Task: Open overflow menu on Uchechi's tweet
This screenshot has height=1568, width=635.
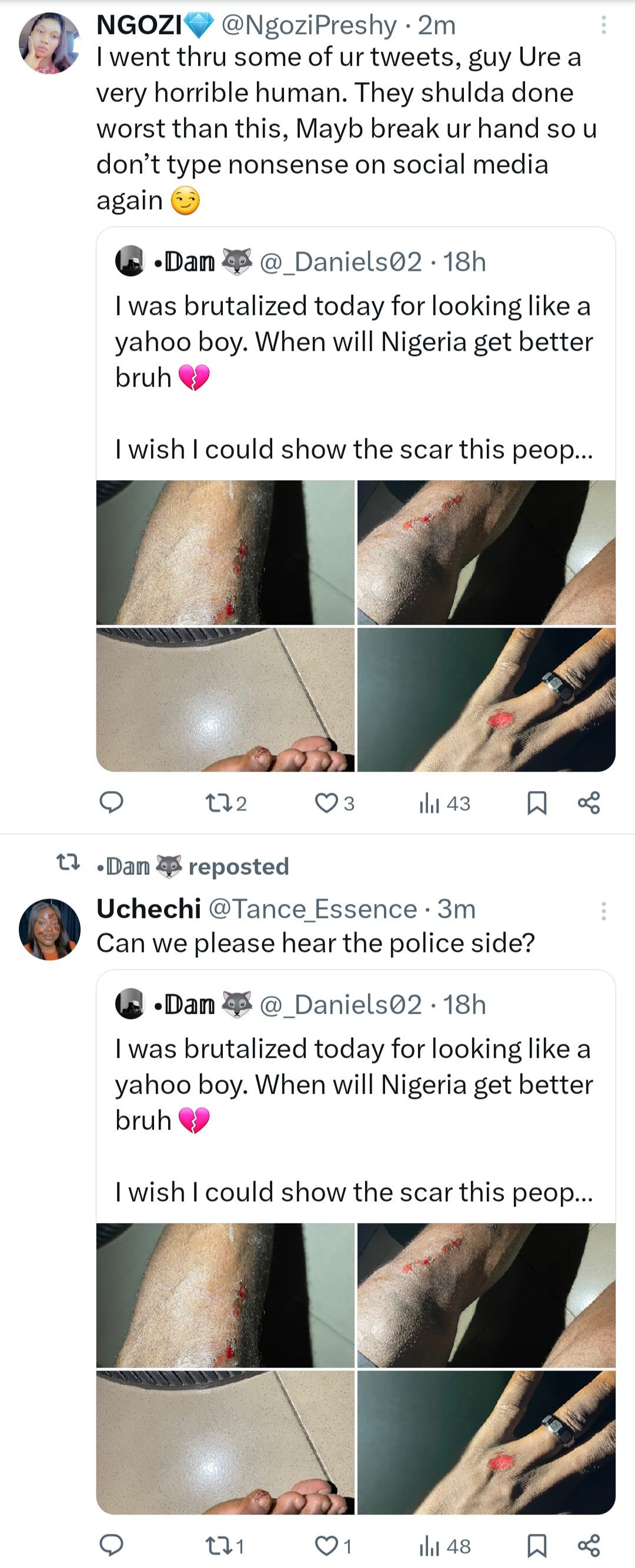Action: point(603,910)
